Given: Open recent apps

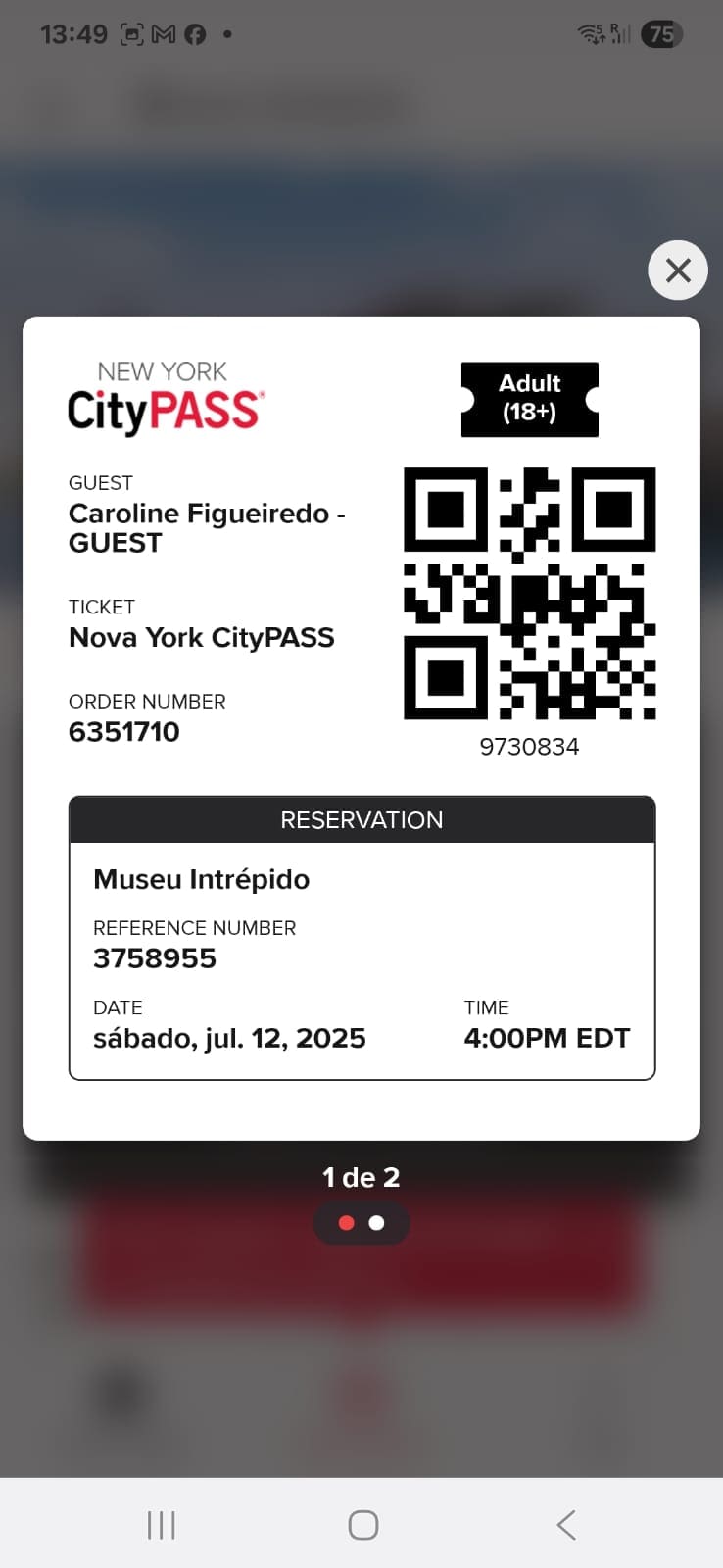Looking at the screenshot, I should click(161, 1525).
